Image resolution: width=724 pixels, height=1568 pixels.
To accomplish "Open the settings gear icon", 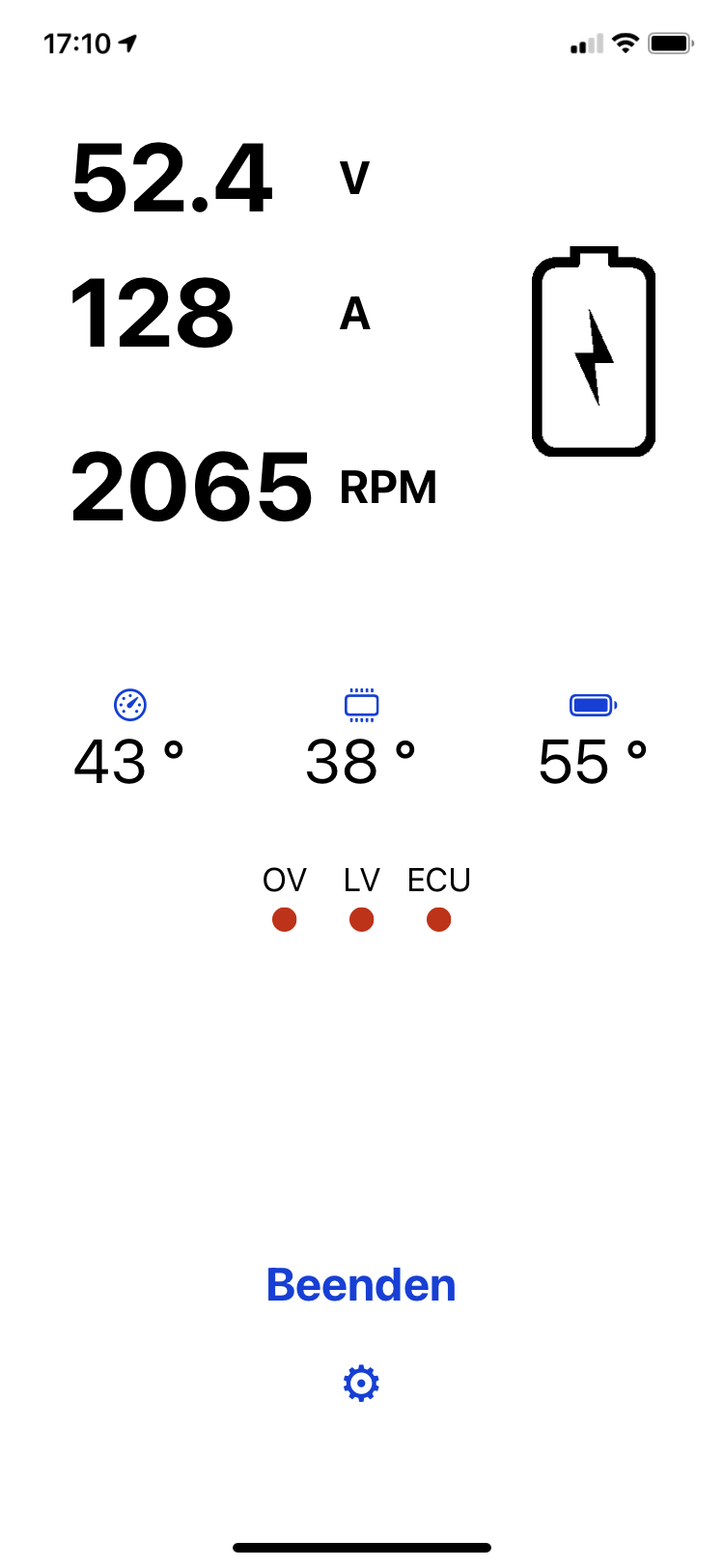I will [x=361, y=1384].
